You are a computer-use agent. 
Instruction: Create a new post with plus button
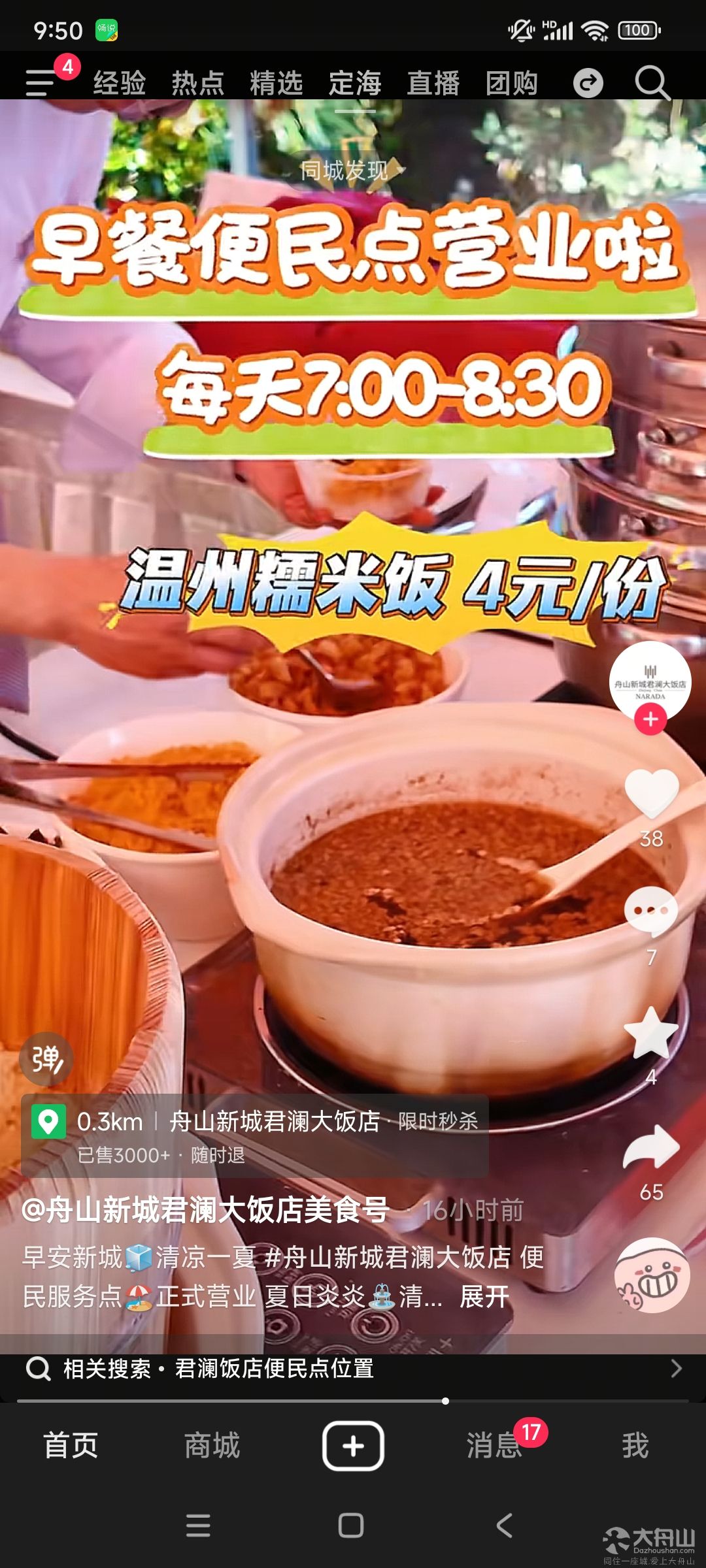(353, 1446)
